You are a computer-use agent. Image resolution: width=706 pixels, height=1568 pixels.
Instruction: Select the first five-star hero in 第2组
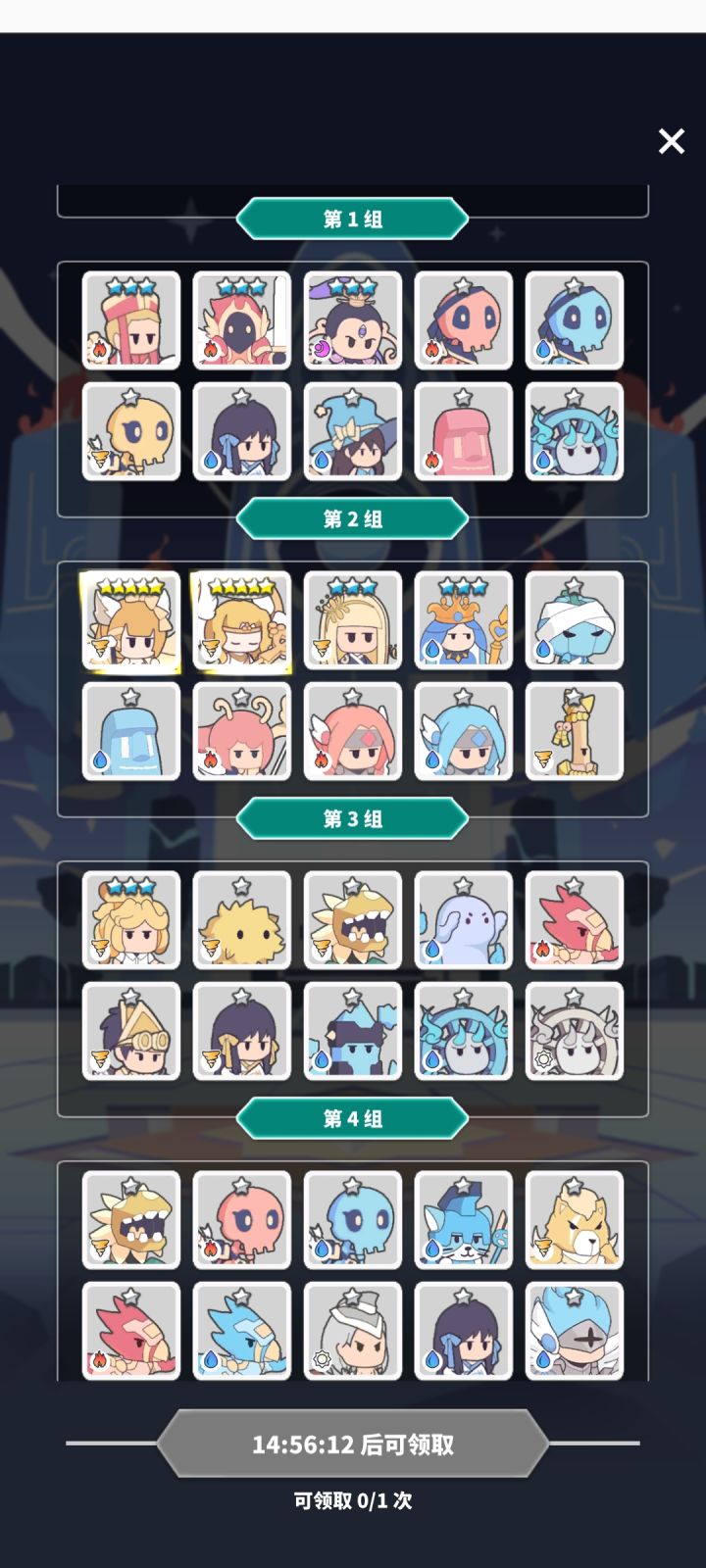pos(131,620)
